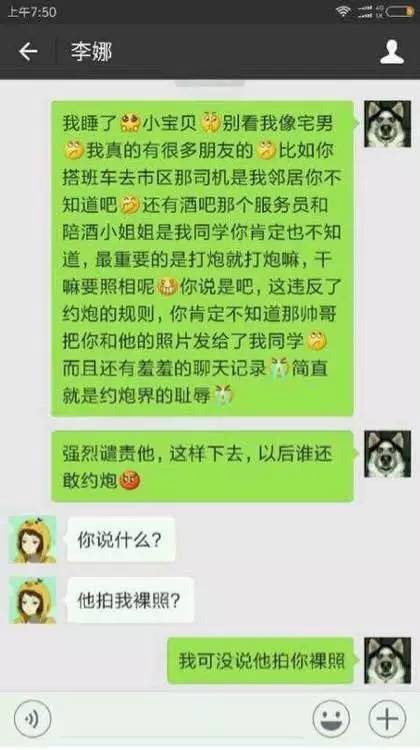Open the emoji sticker panel
420x750 pixels.
coord(331,718)
